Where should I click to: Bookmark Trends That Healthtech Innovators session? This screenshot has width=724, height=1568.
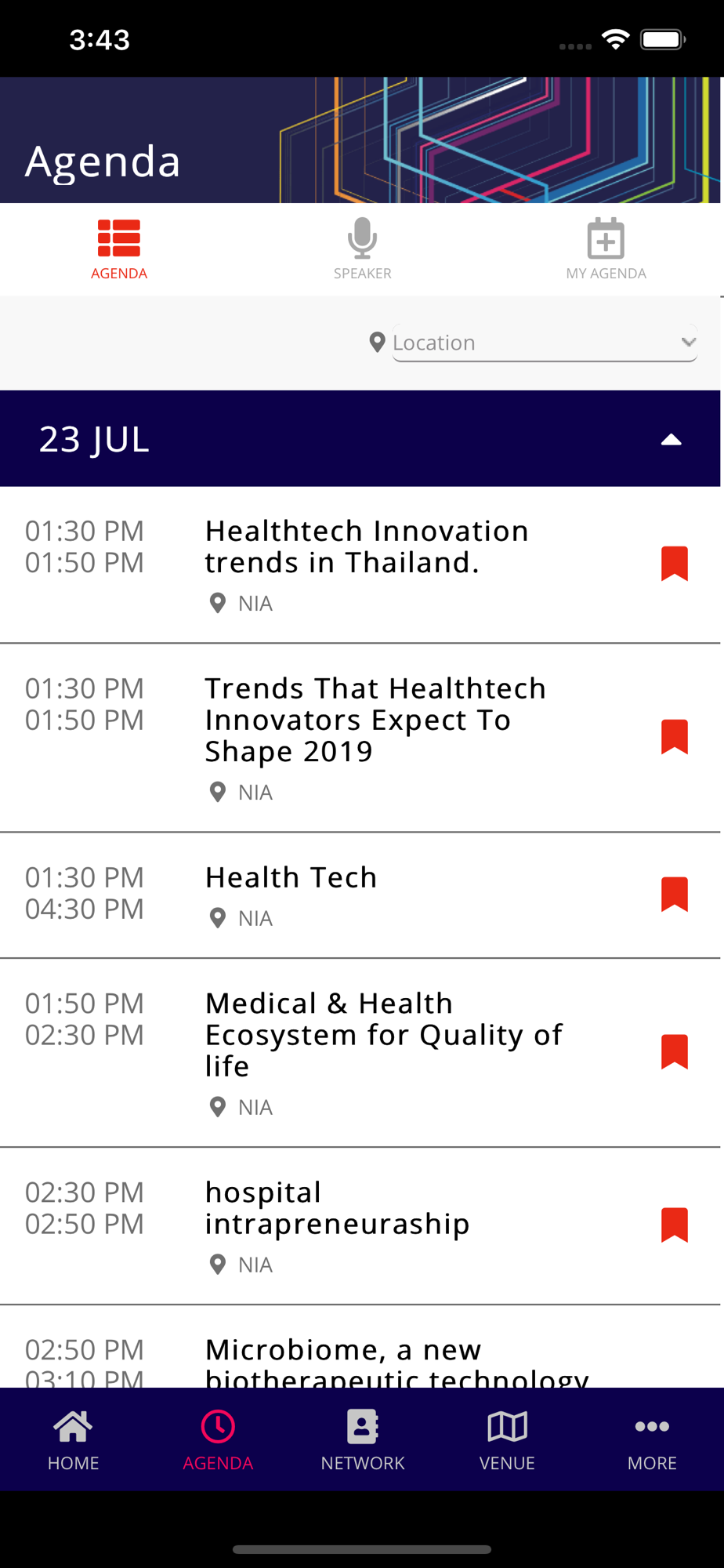[x=674, y=736]
